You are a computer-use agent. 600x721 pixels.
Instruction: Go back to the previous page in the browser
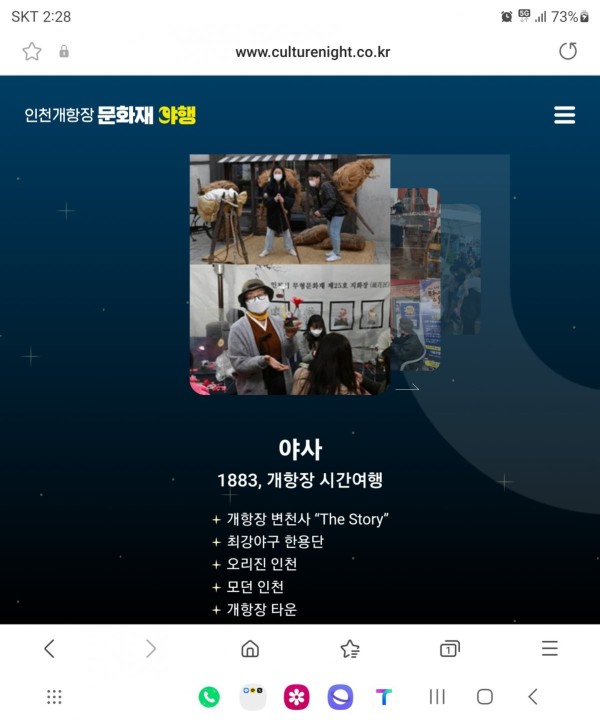tap(49, 649)
